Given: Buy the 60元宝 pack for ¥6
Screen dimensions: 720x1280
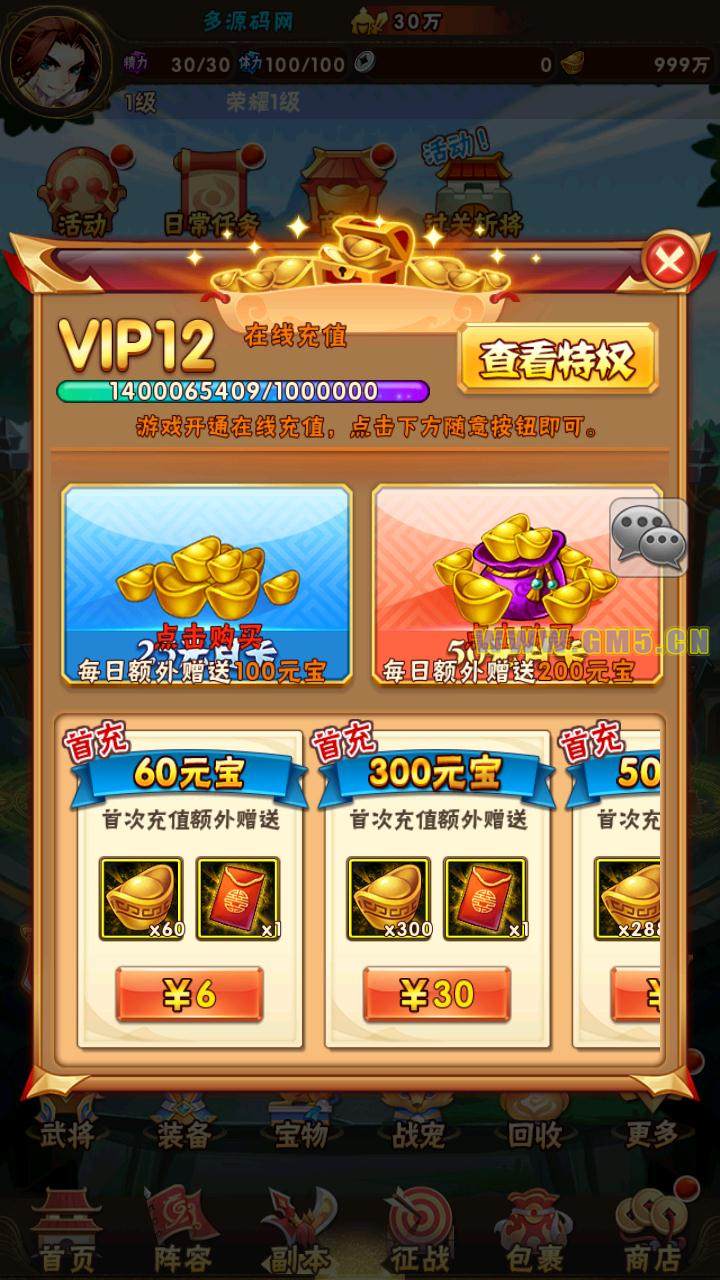Looking at the screenshot, I should (190, 994).
